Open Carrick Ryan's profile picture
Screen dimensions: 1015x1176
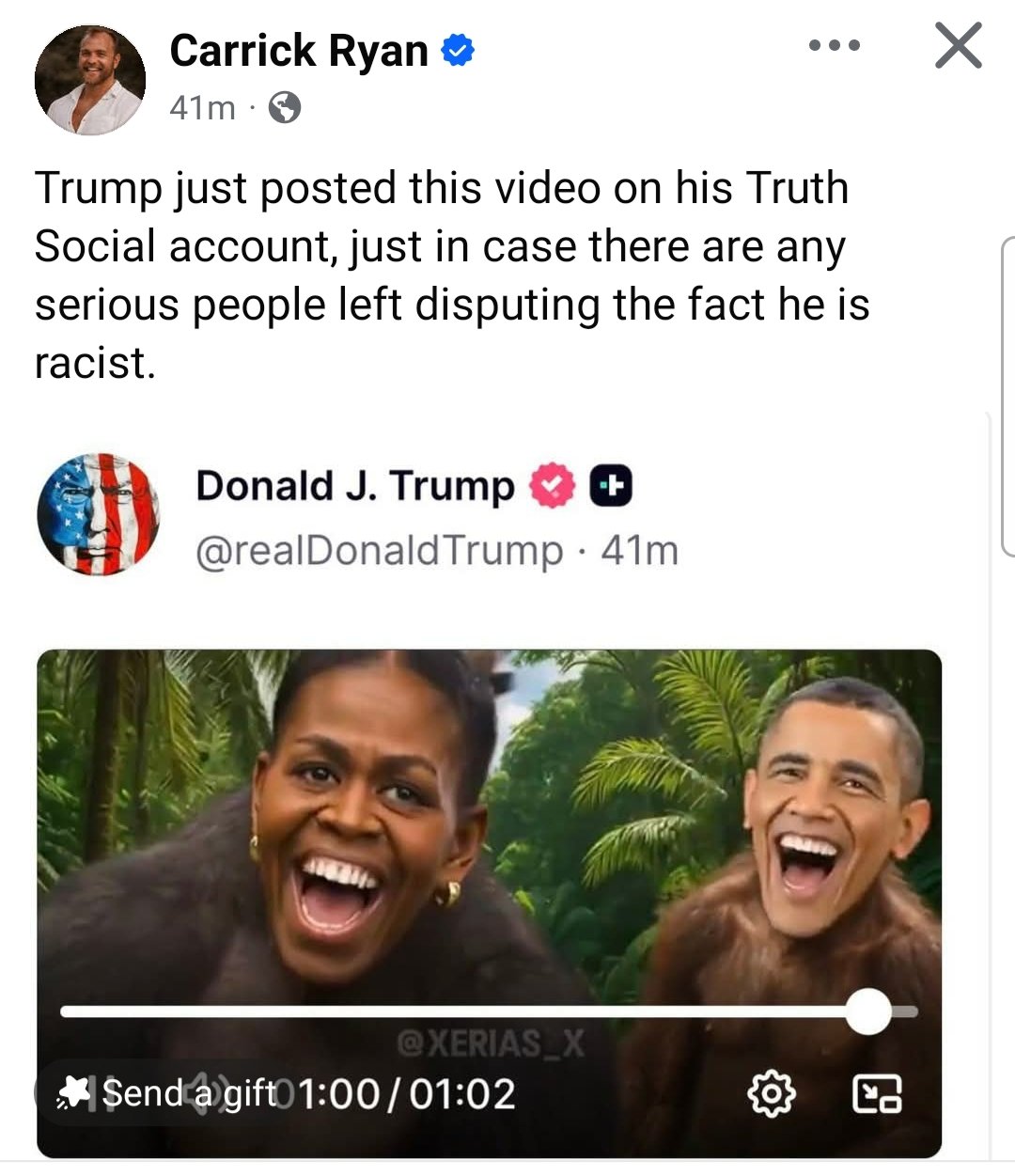point(90,80)
